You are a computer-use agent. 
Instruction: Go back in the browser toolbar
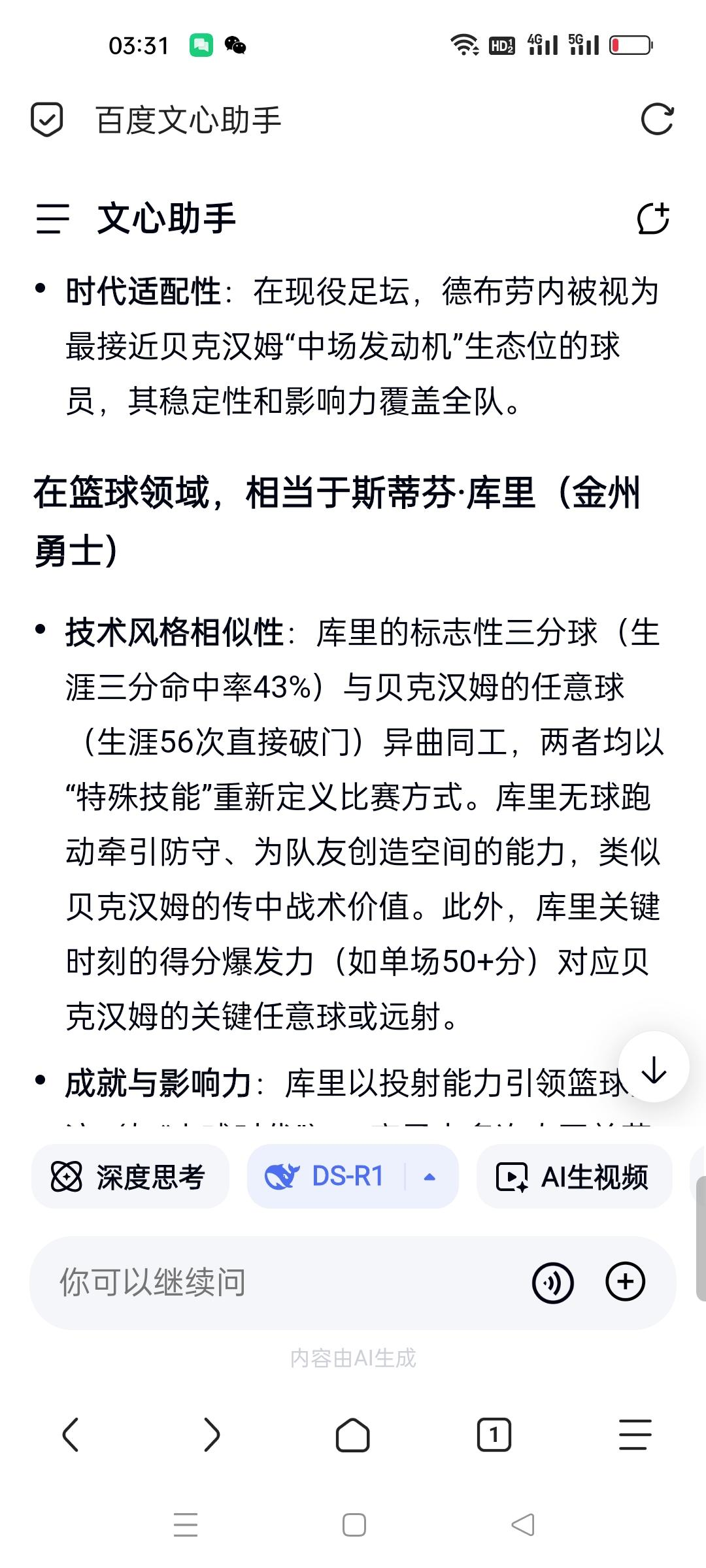click(x=71, y=1435)
